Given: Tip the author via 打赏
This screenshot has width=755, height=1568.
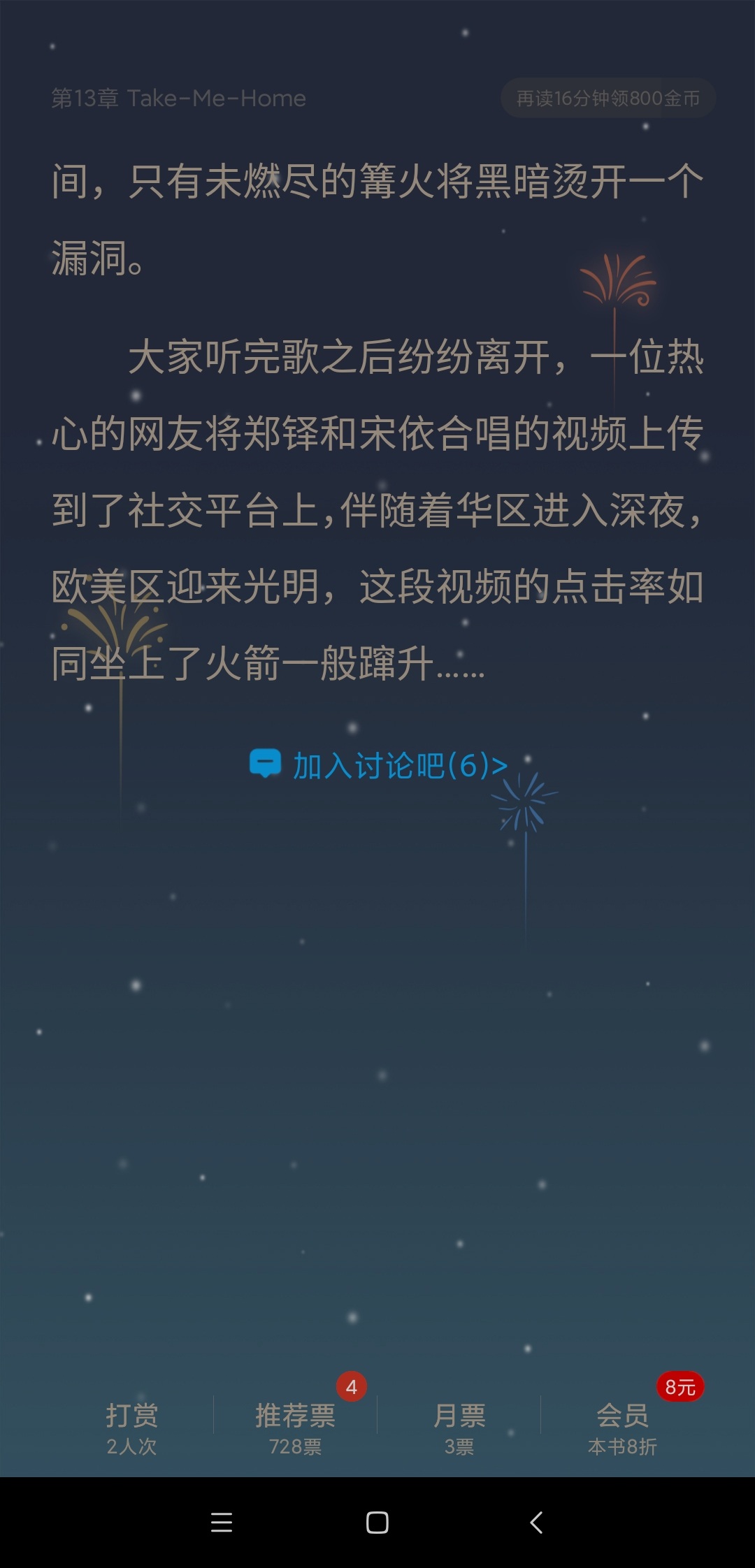Looking at the screenshot, I should (131, 1428).
